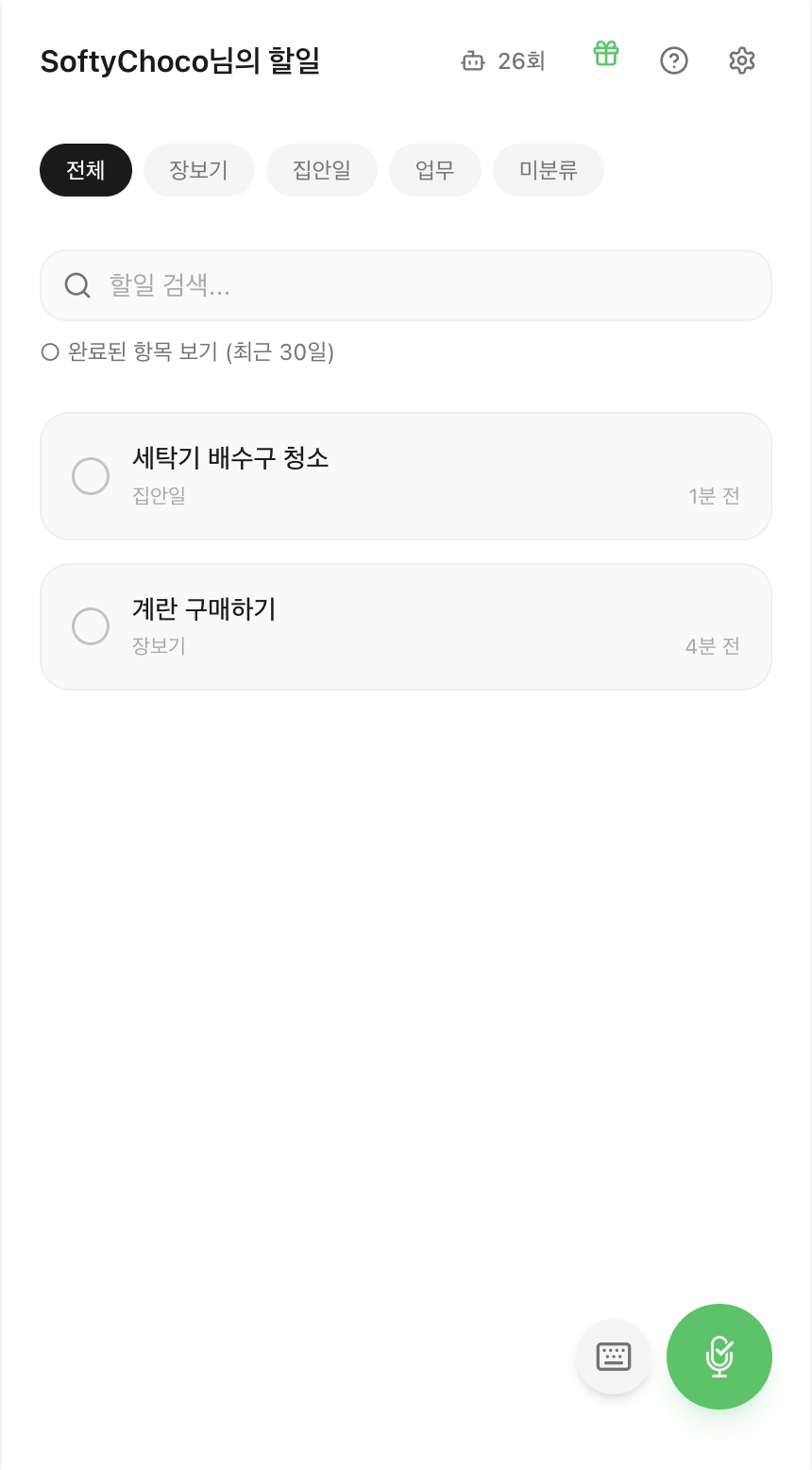Open the green gift rewards icon
Screen dimensions: 812x1470
pos(604,55)
